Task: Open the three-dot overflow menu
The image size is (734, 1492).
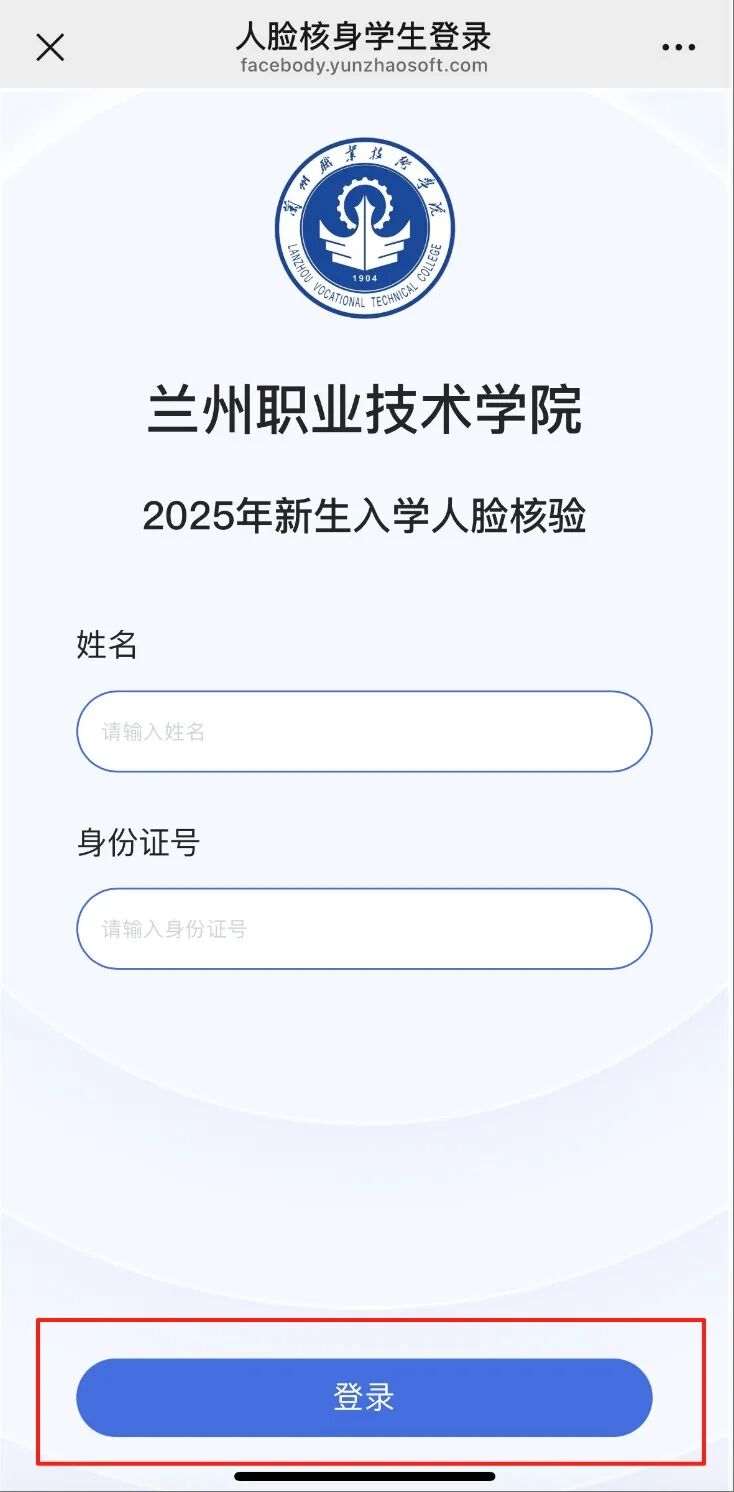Action: coord(678,47)
